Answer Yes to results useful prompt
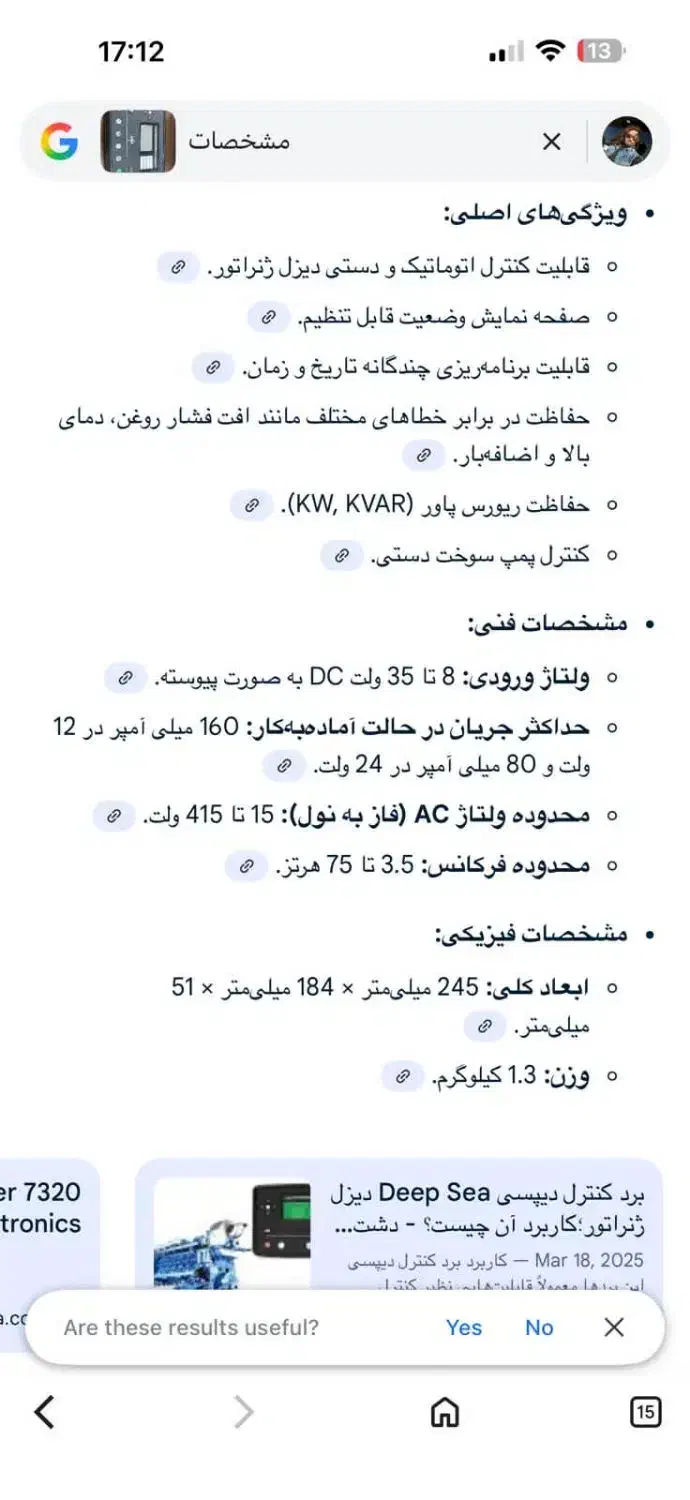 point(464,1327)
